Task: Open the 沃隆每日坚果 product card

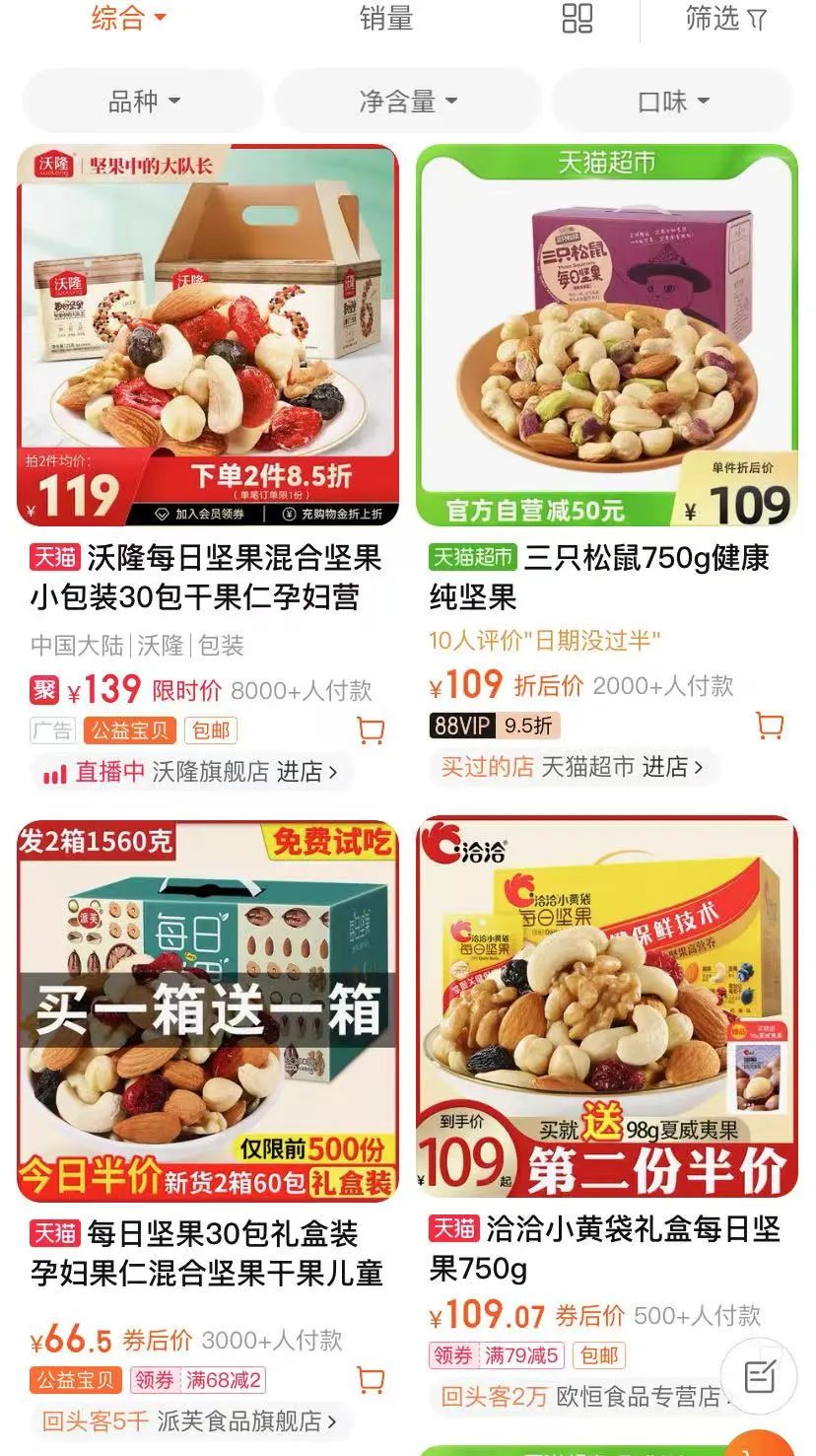Action: point(208,335)
